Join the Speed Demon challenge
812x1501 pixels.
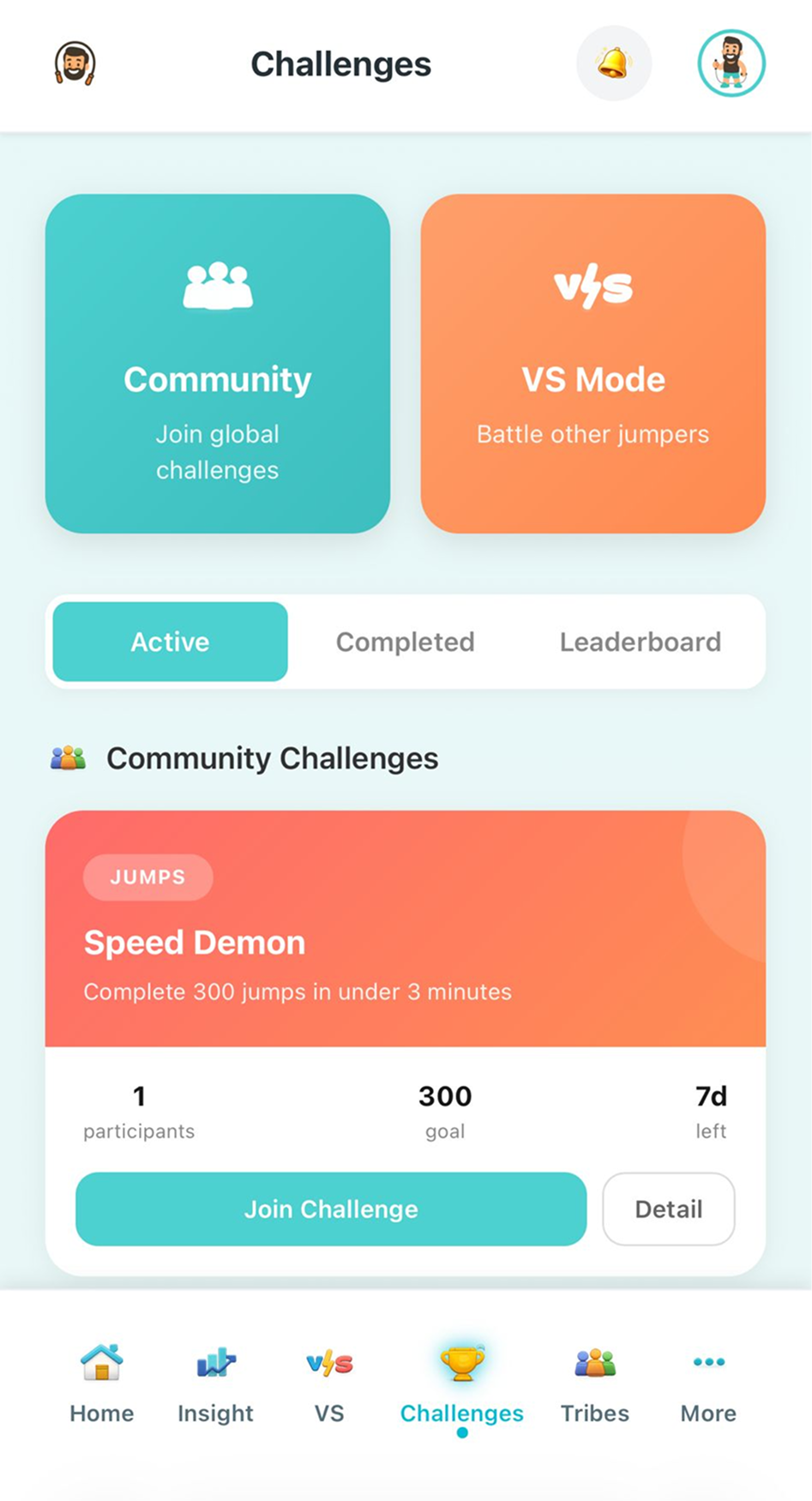330,1209
